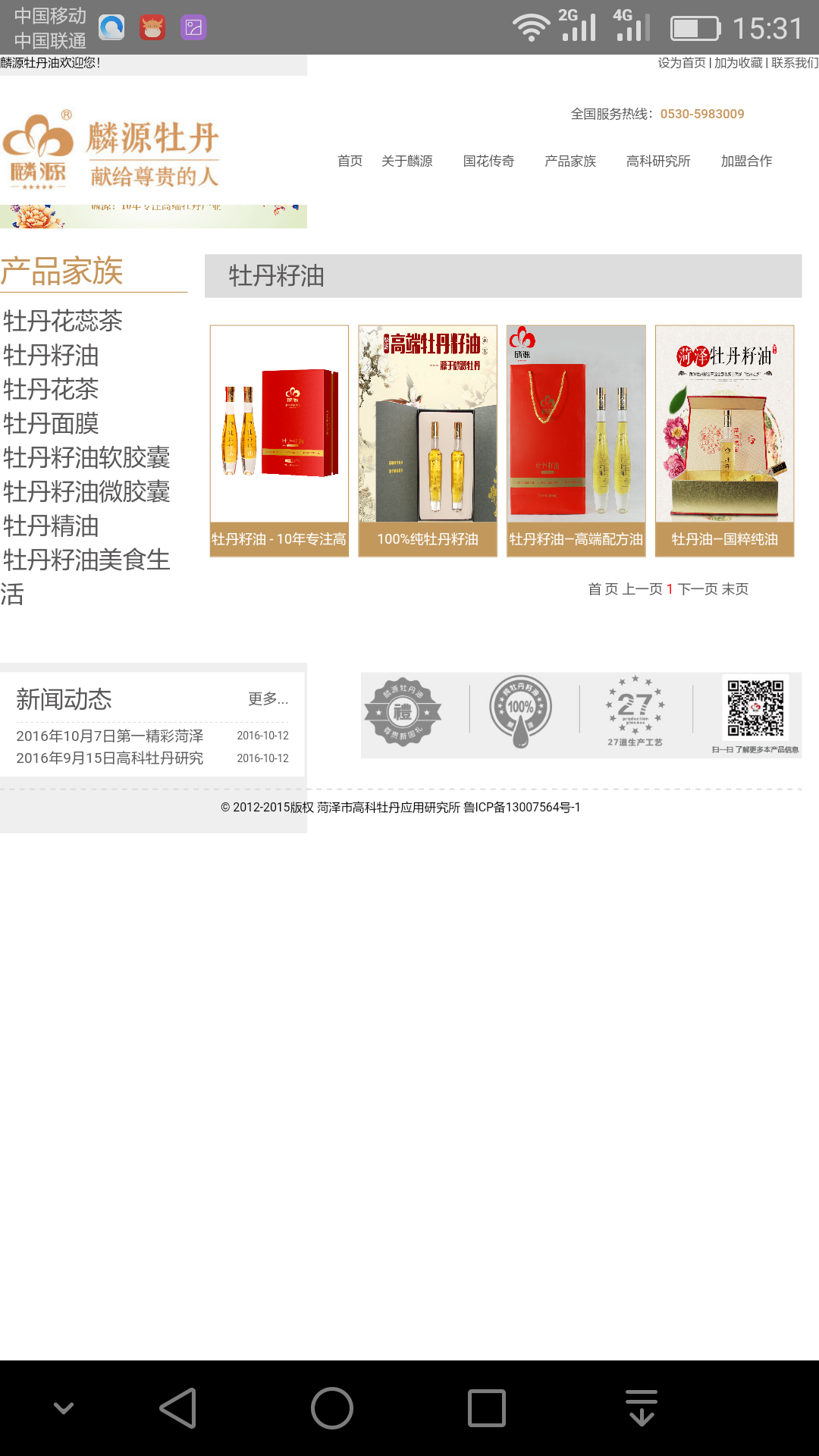
Task: View the 牡丹油—国粹纯油 product
Action: 724,441
